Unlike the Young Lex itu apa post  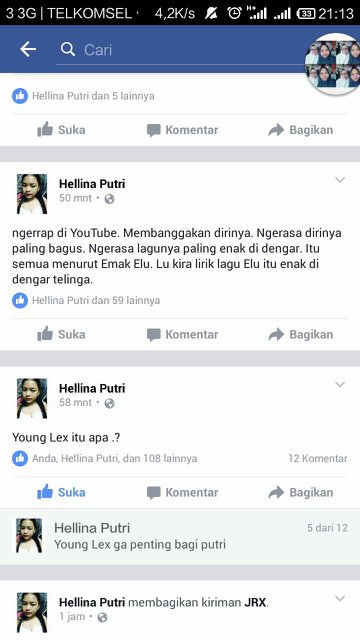(x=61, y=492)
